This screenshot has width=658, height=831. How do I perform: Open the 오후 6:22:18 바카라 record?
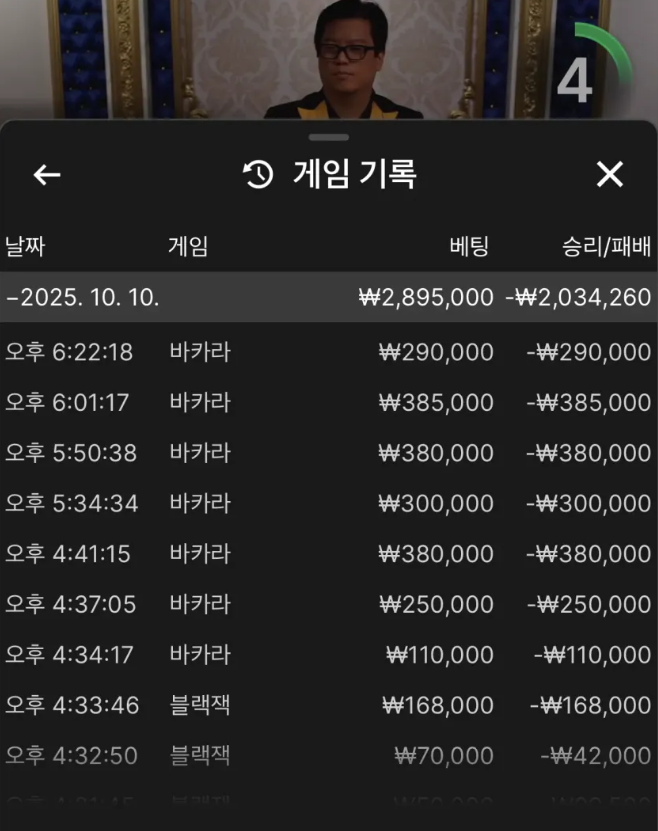pos(329,352)
